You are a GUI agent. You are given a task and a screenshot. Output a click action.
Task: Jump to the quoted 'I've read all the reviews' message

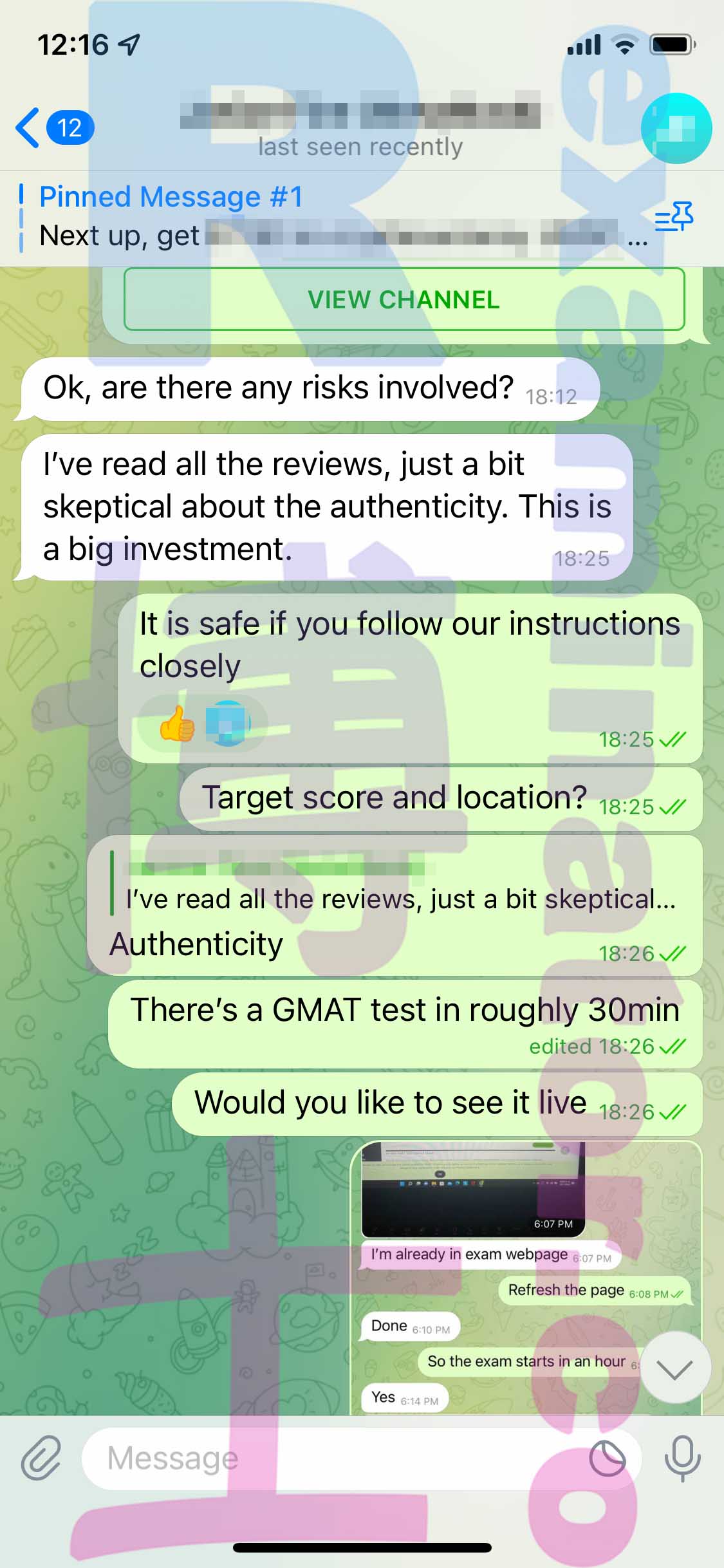(x=394, y=883)
